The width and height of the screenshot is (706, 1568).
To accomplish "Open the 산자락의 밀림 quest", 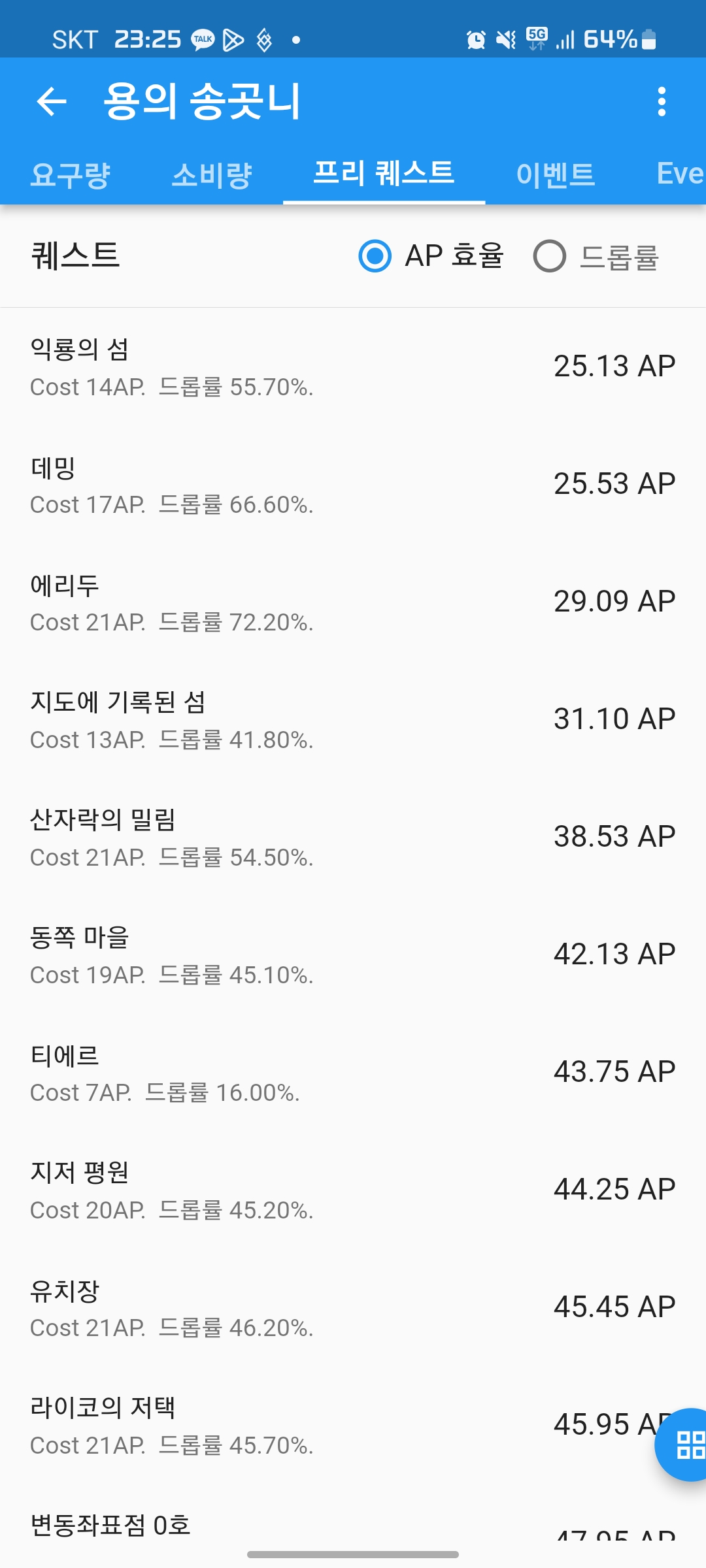I will [353, 837].
